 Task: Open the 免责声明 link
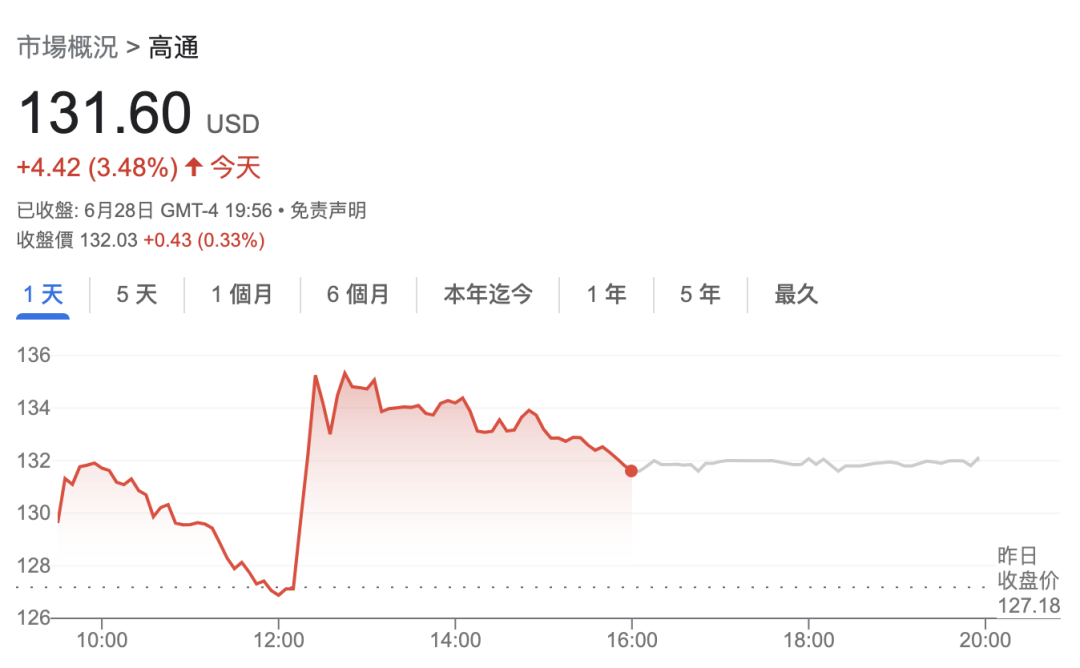pos(328,210)
